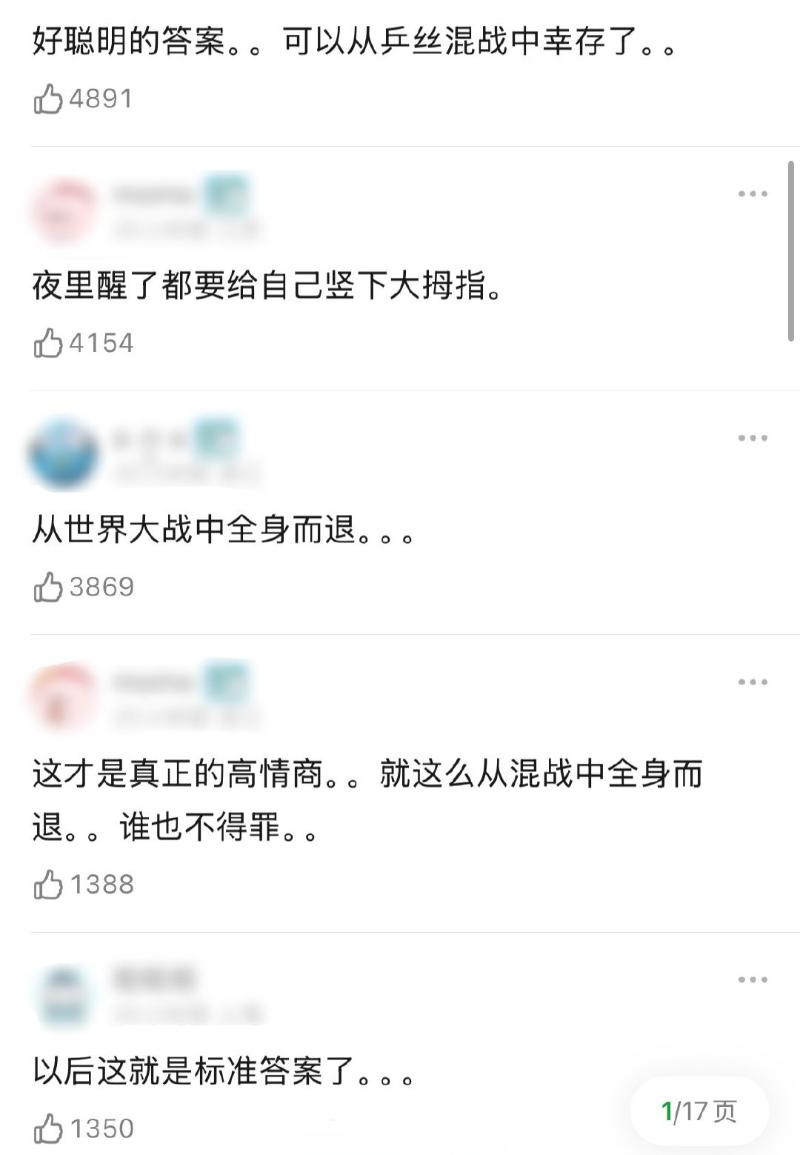Open the 1/17 页 page selector

699,1111
